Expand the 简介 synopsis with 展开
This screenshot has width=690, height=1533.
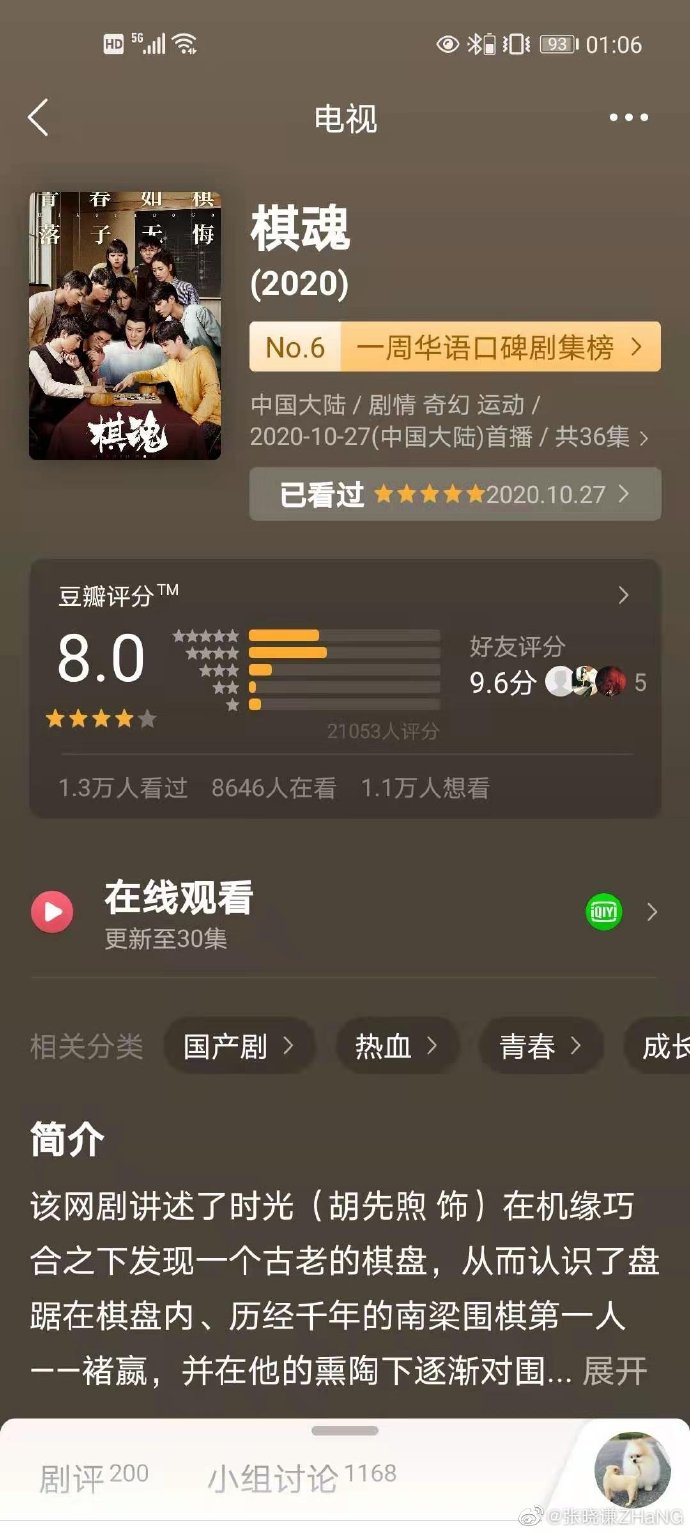[x=615, y=1371]
